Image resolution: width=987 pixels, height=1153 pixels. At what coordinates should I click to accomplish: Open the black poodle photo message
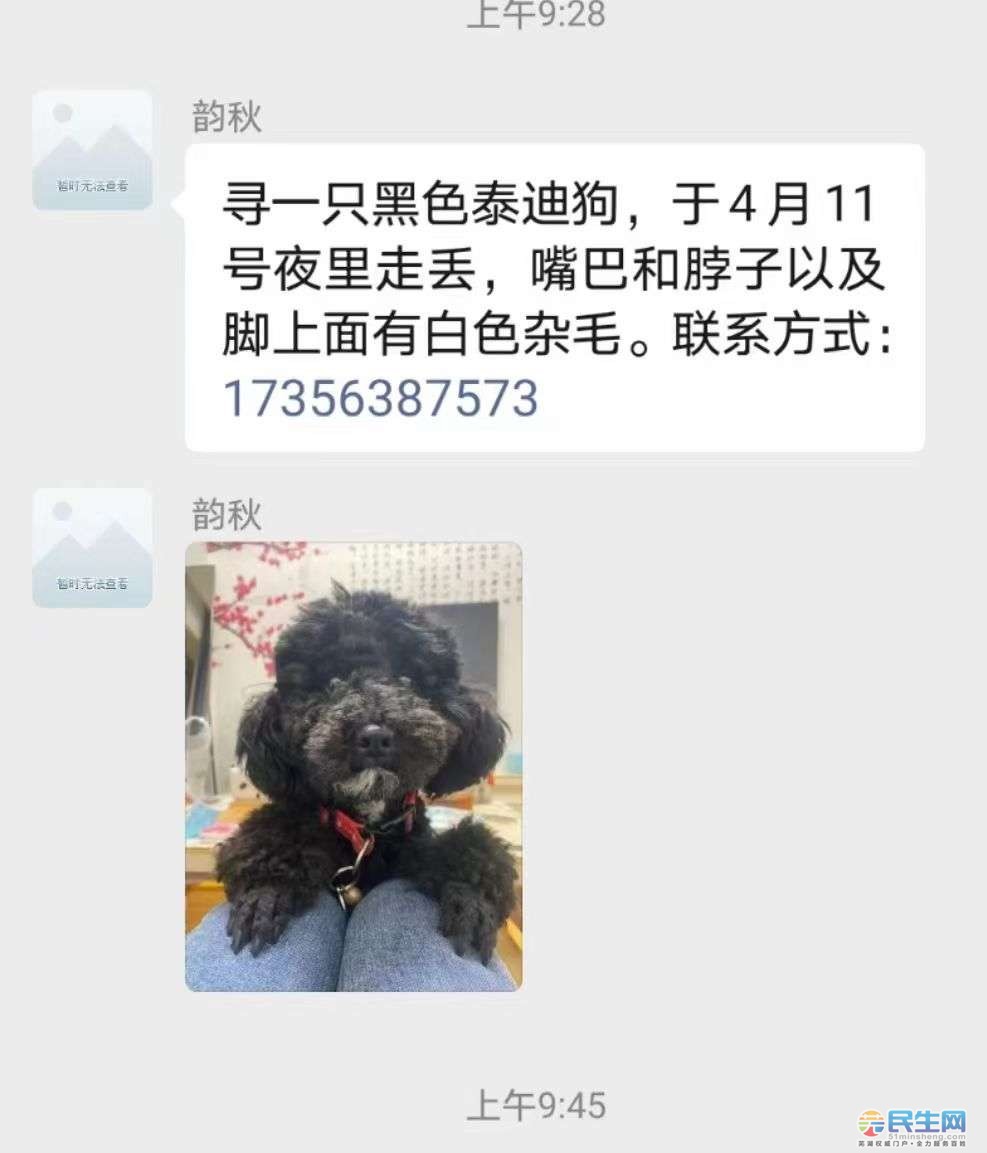pos(353,766)
